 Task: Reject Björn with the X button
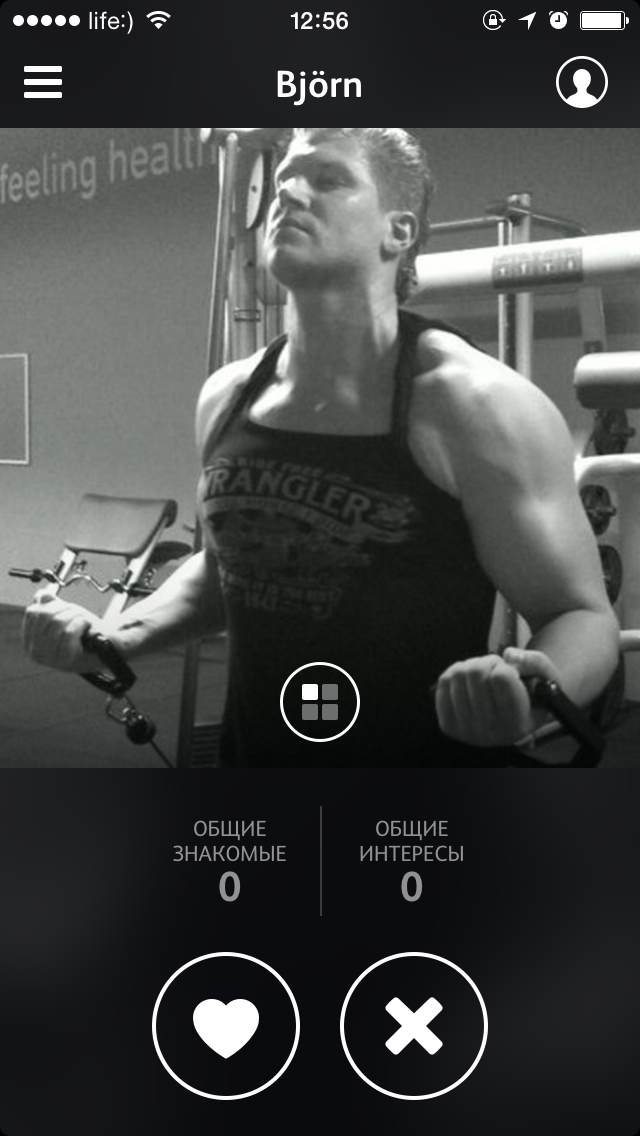click(x=414, y=1026)
